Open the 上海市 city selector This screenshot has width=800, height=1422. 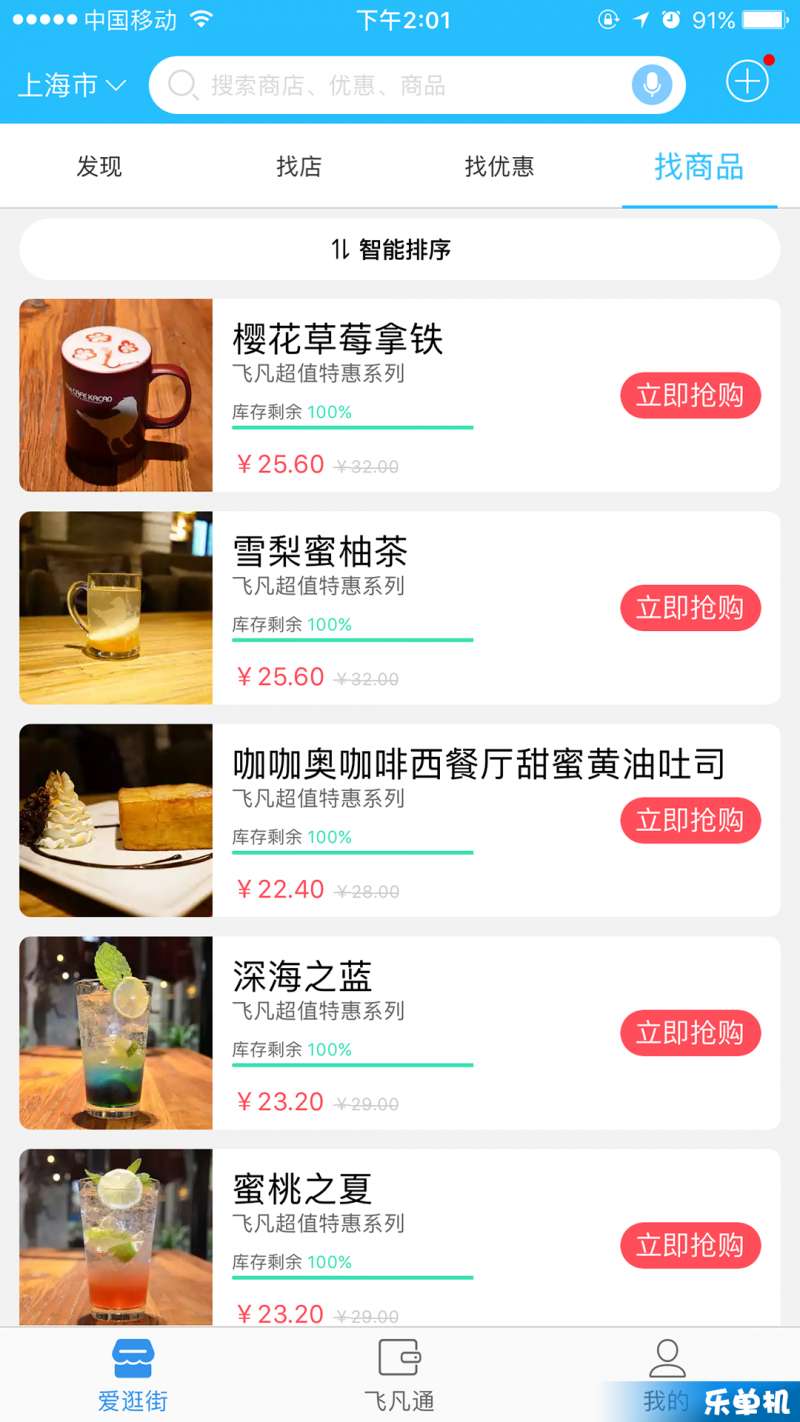(x=72, y=85)
